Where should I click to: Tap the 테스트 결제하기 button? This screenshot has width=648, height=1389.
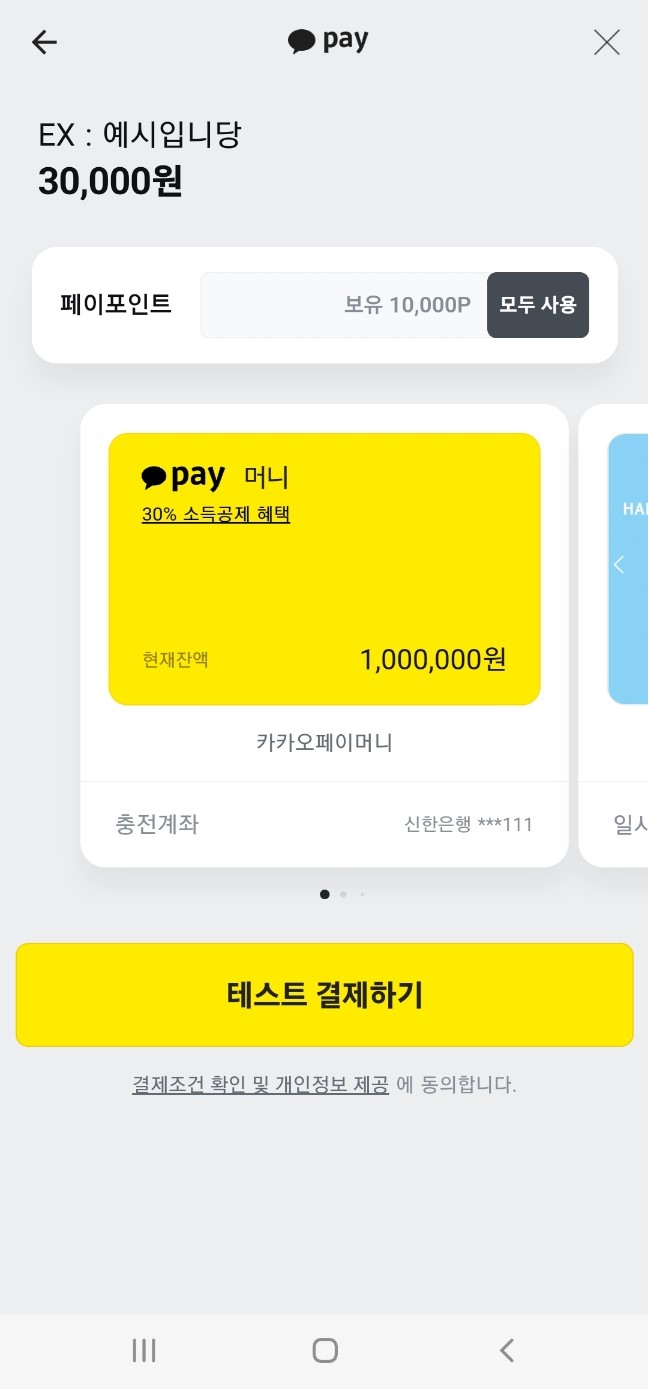[324, 995]
